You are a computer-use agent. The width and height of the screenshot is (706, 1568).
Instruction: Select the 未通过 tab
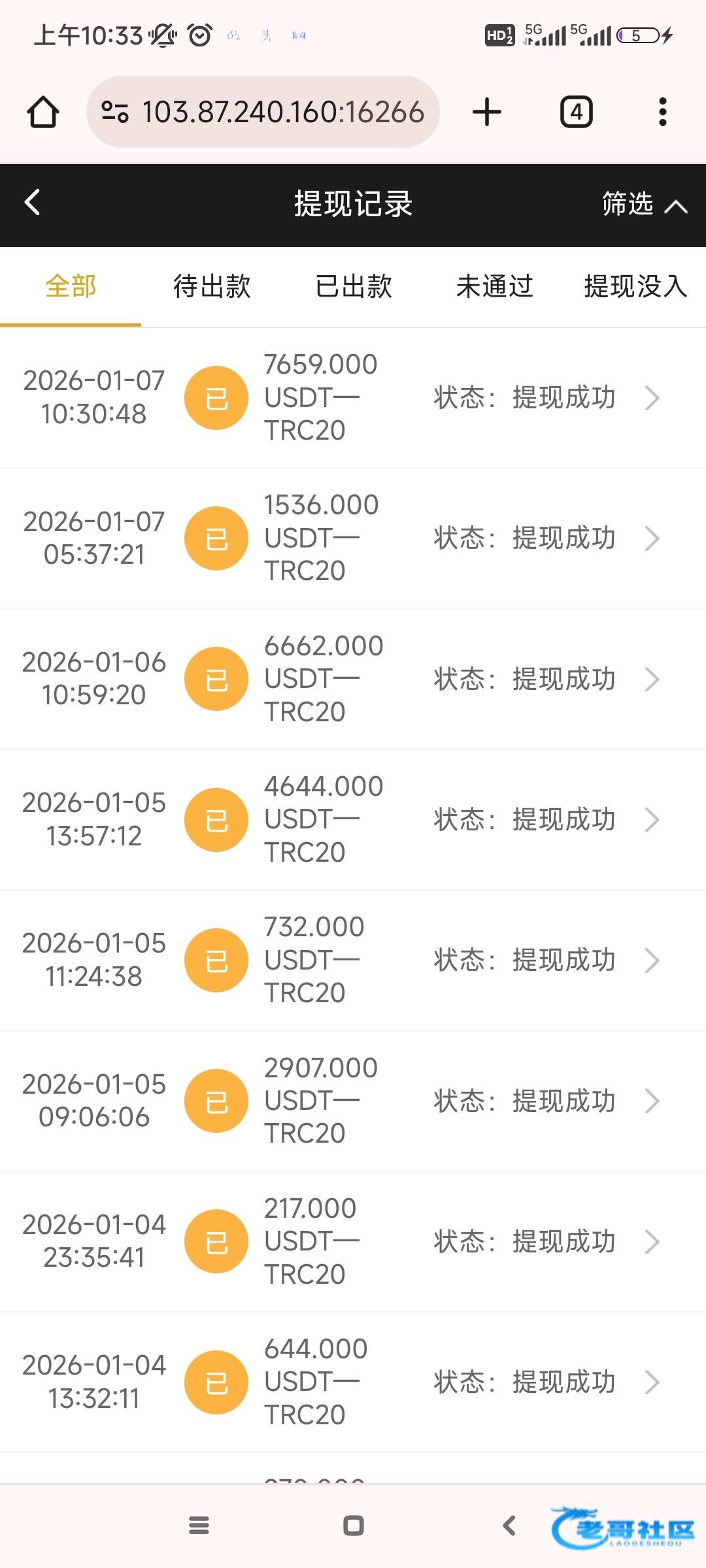495,287
